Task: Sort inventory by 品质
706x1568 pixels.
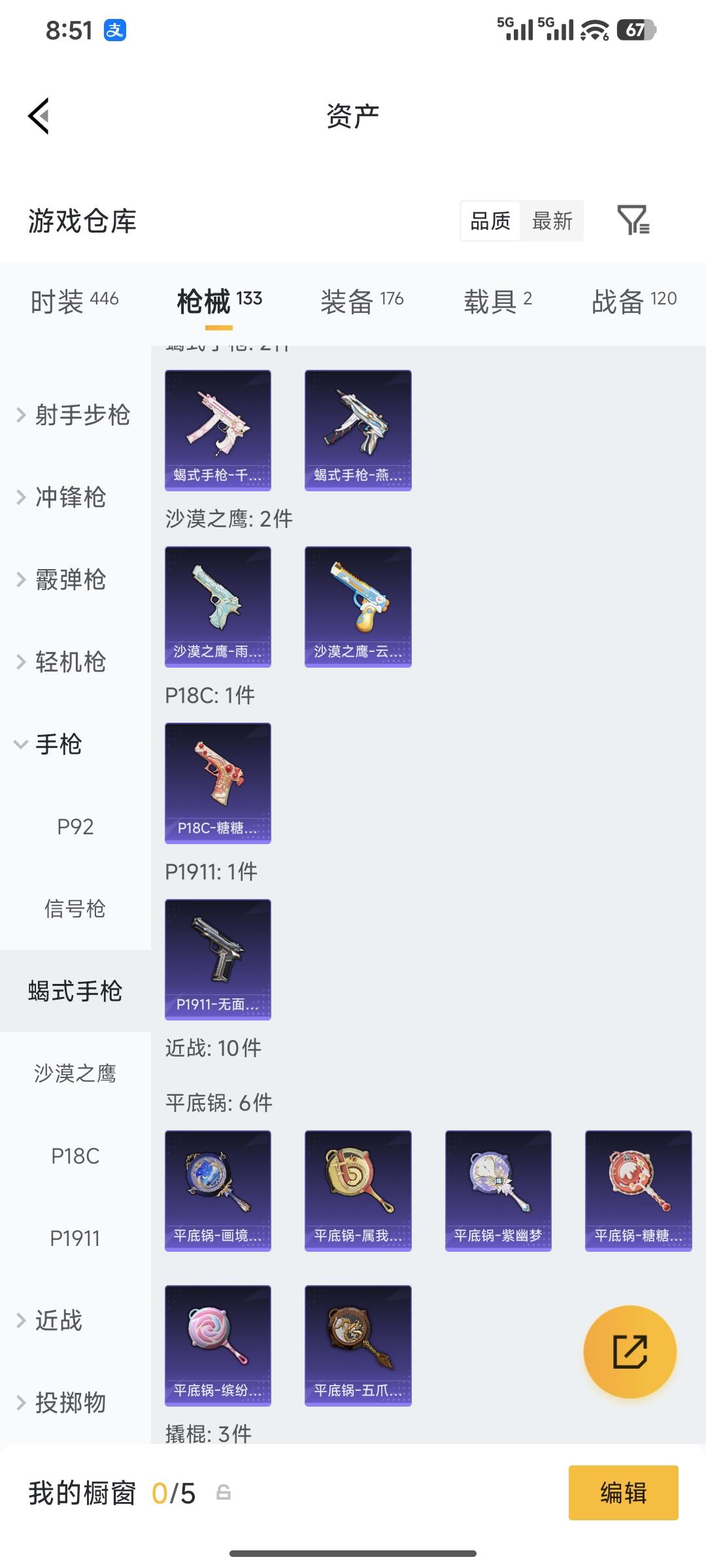Action: coord(490,221)
